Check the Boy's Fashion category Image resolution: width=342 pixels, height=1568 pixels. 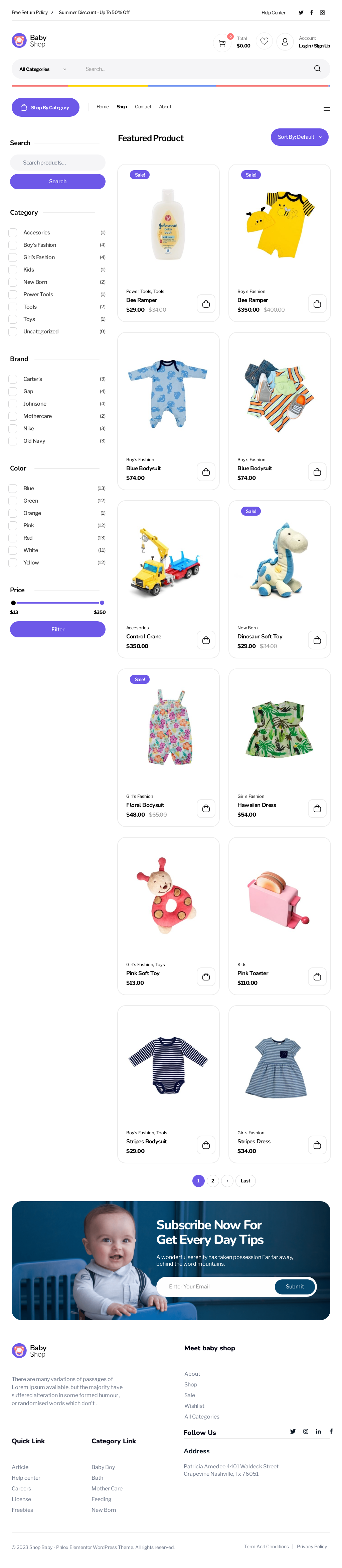pyautogui.click(x=13, y=245)
